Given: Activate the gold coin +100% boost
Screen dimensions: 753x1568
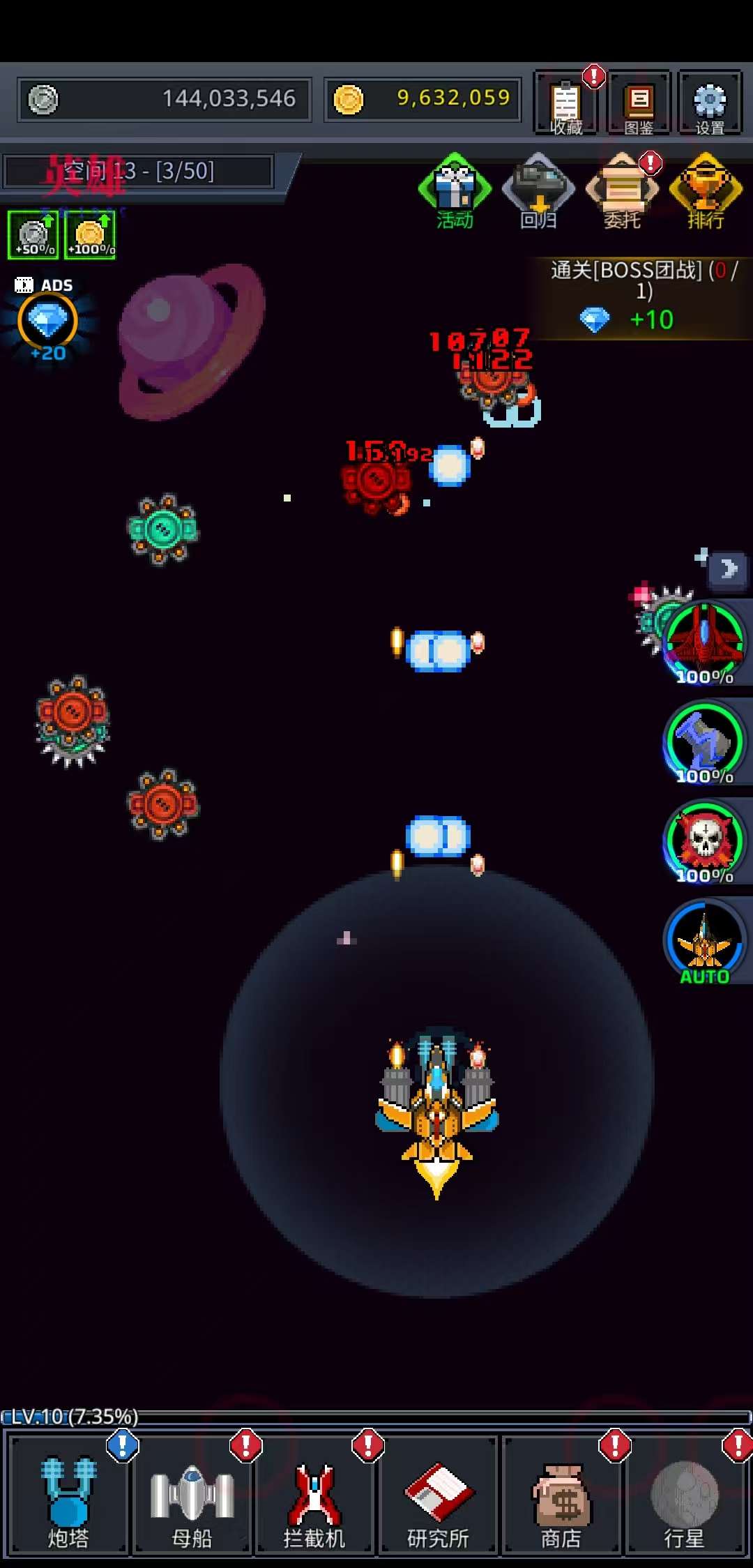Looking at the screenshot, I should 90,236.
